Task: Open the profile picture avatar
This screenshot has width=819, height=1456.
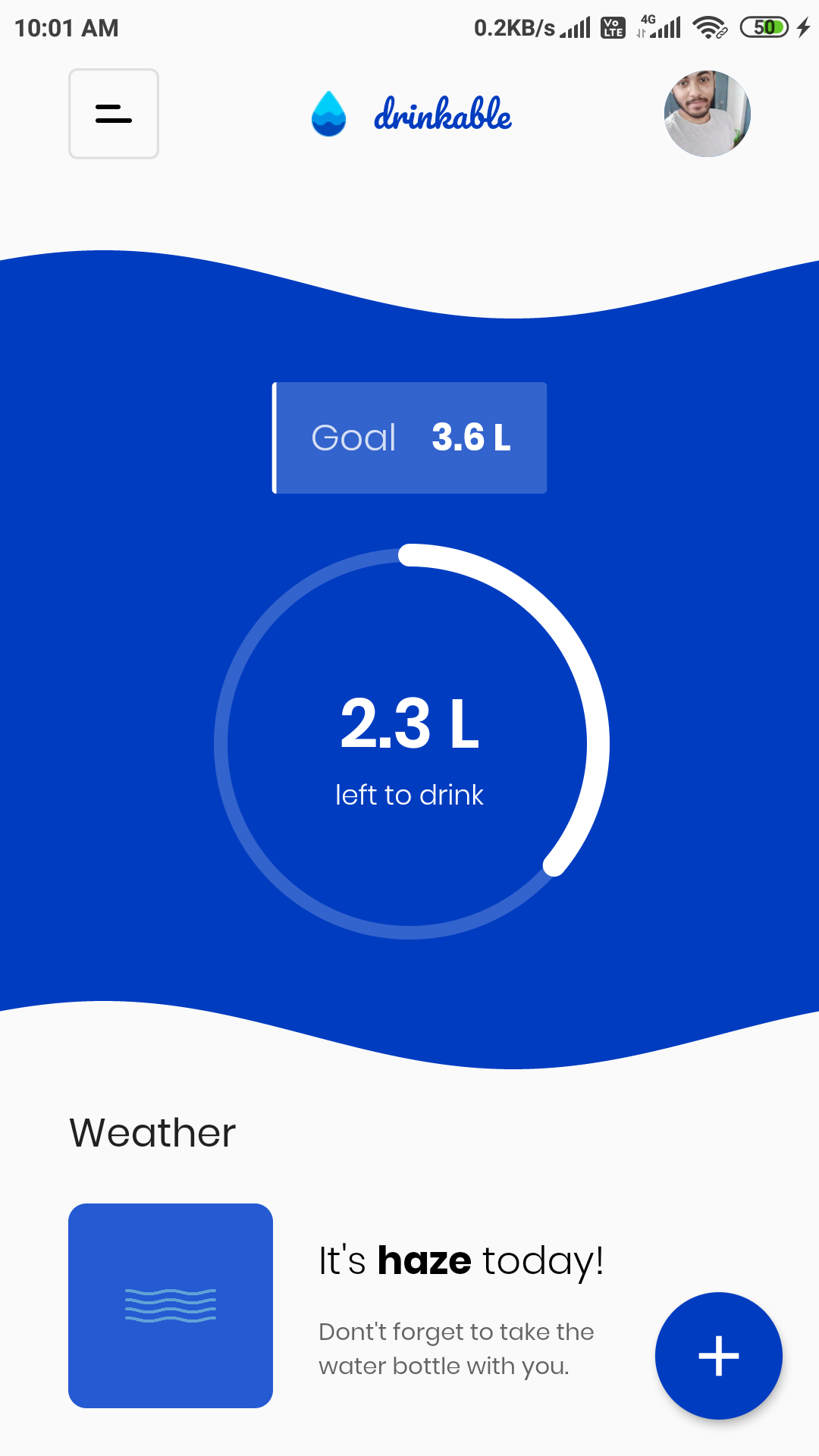Action: (x=708, y=114)
